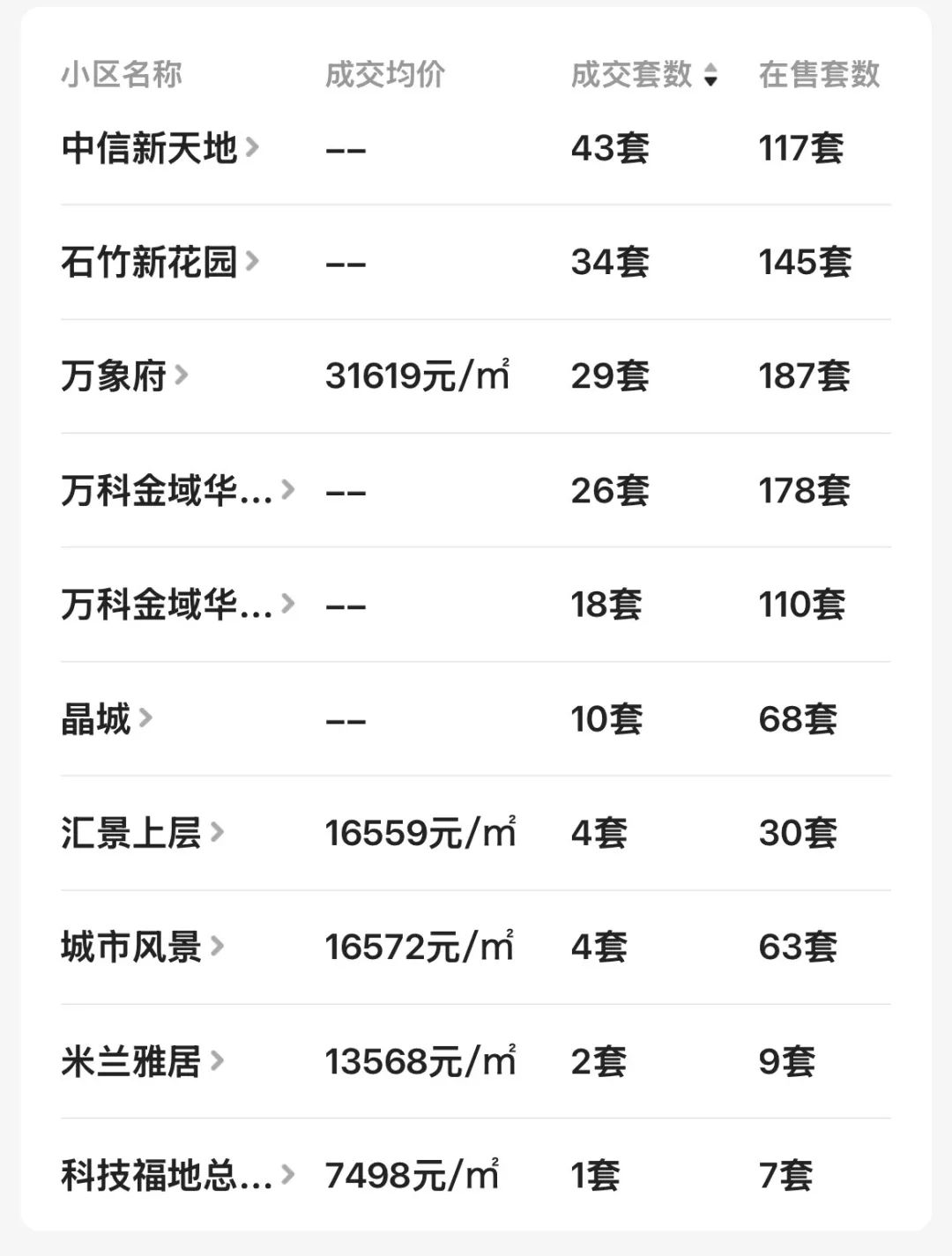The image size is (952, 1256).
Task: Open 石竹新花园 community details
Action: tap(160, 262)
